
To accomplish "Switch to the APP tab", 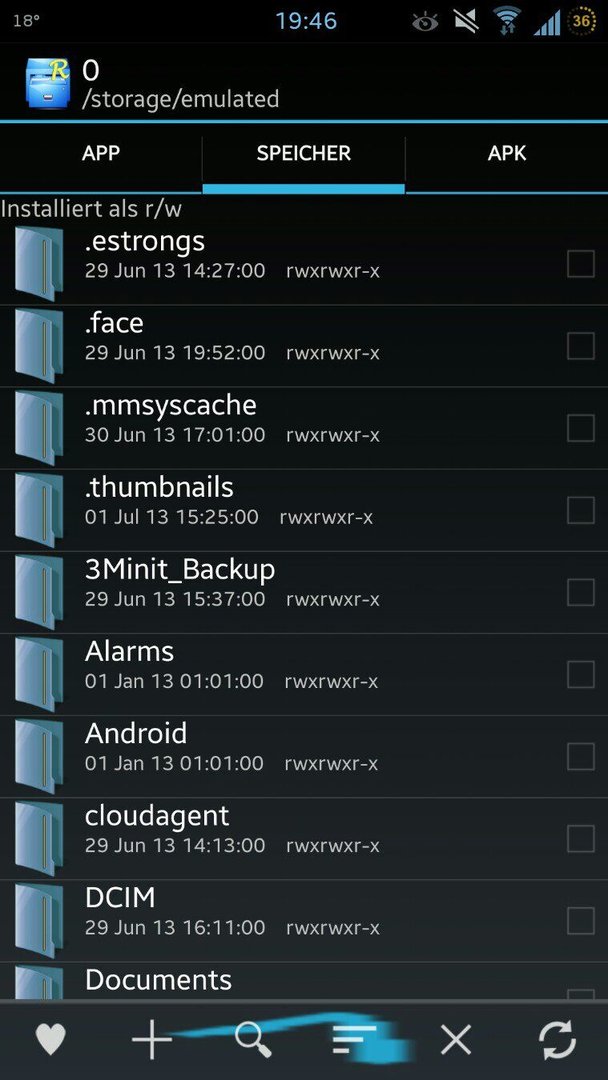I will coord(101,153).
